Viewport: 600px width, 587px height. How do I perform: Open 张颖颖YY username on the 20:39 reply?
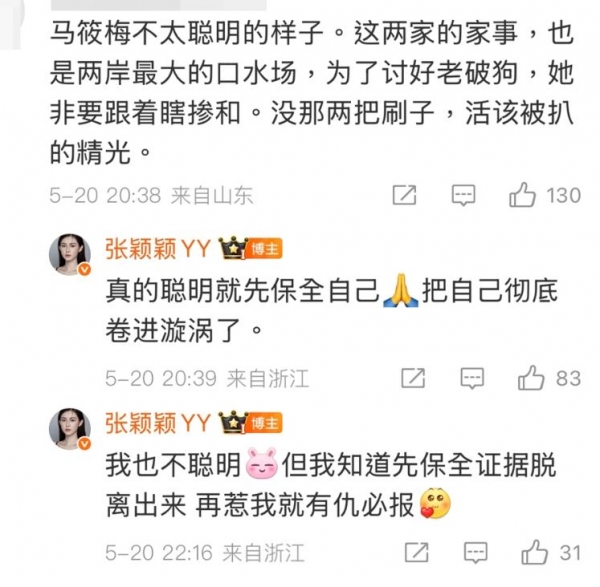click(x=158, y=249)
